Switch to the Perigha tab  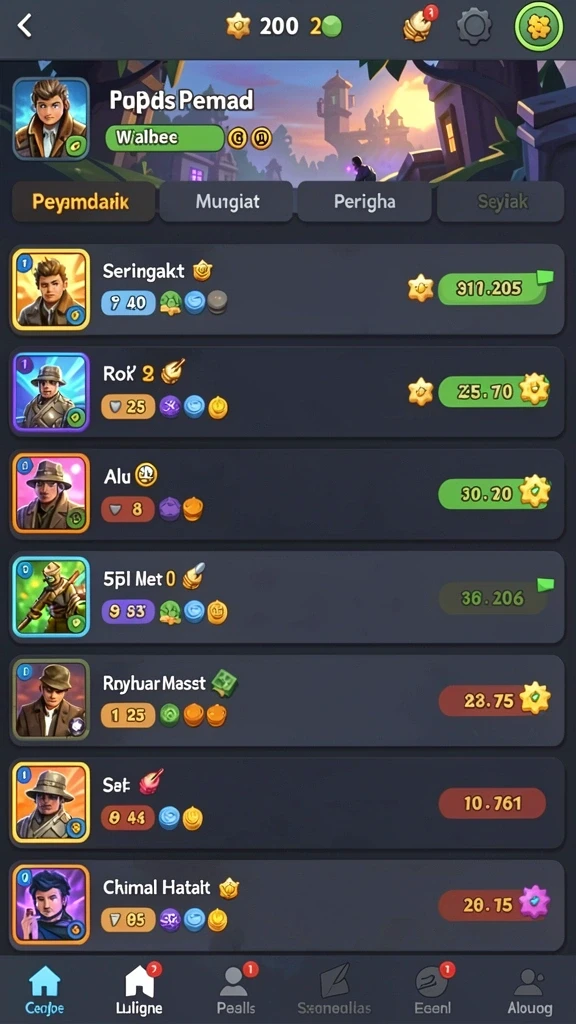pyautogui.click(x=364, y=202)
